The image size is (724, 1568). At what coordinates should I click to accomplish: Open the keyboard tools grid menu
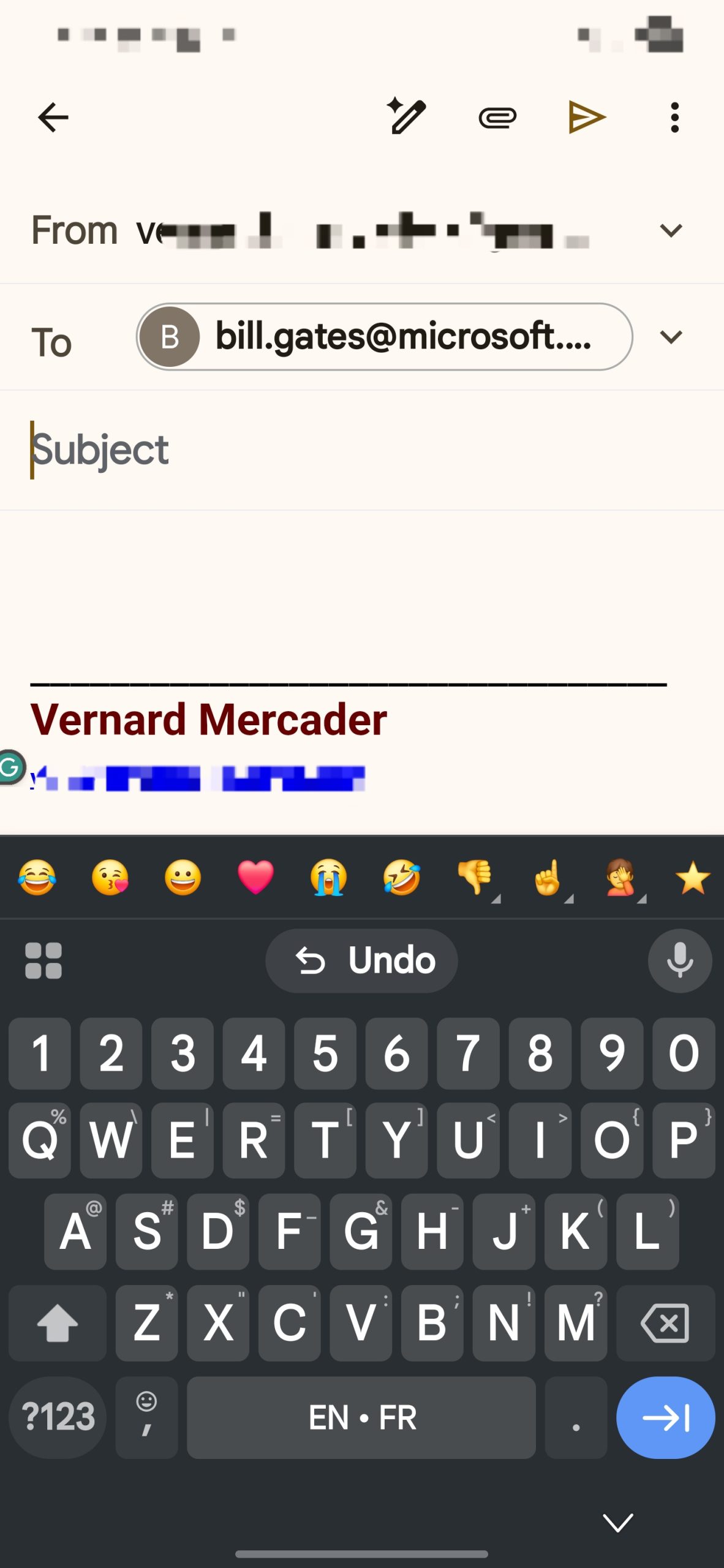(x=43, y=960)
